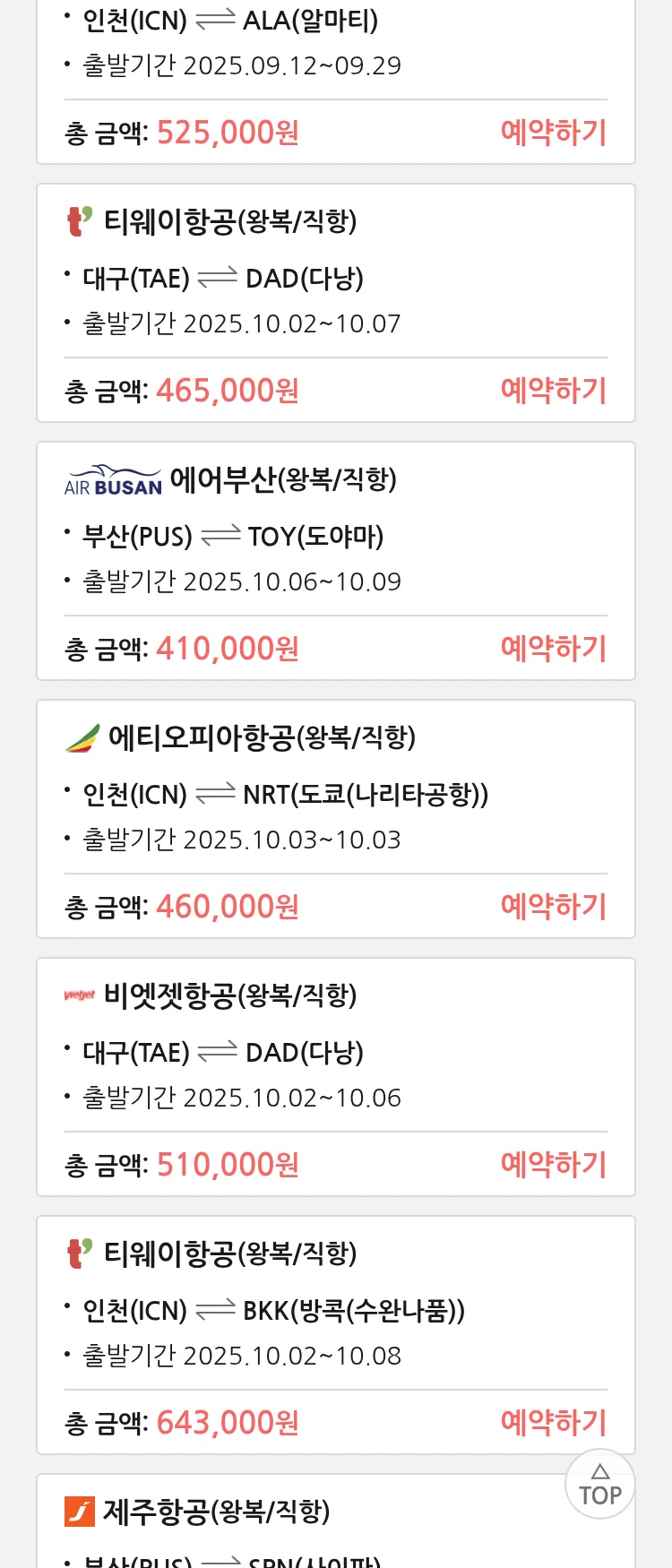Viewport: 672px width, 1568px height.
Task: Tap 예약하기 for T'way Daegu–Da Nang 465,000원
Action: (x=553, y=391)
